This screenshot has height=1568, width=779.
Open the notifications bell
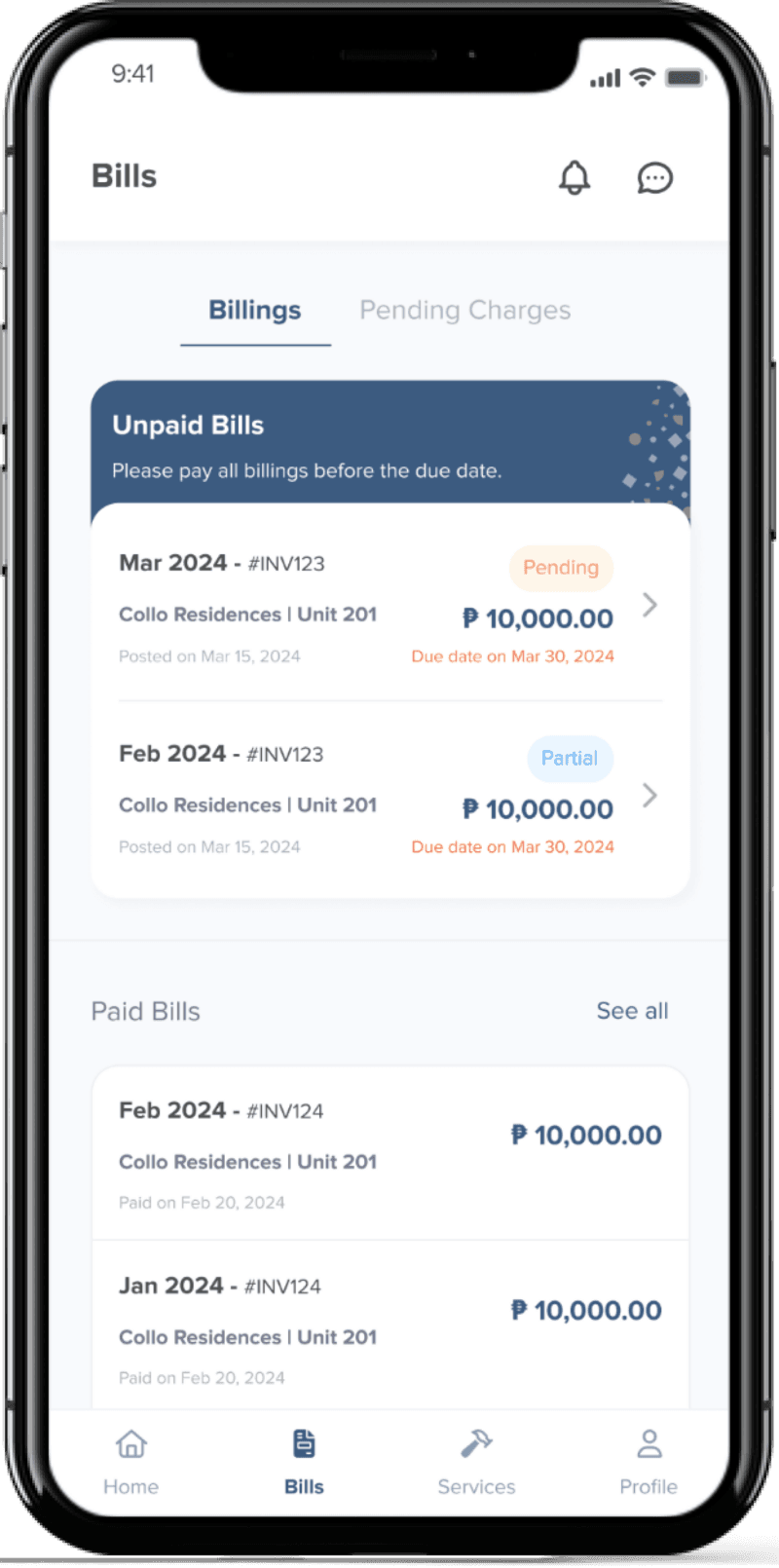(x=575, y=178)
